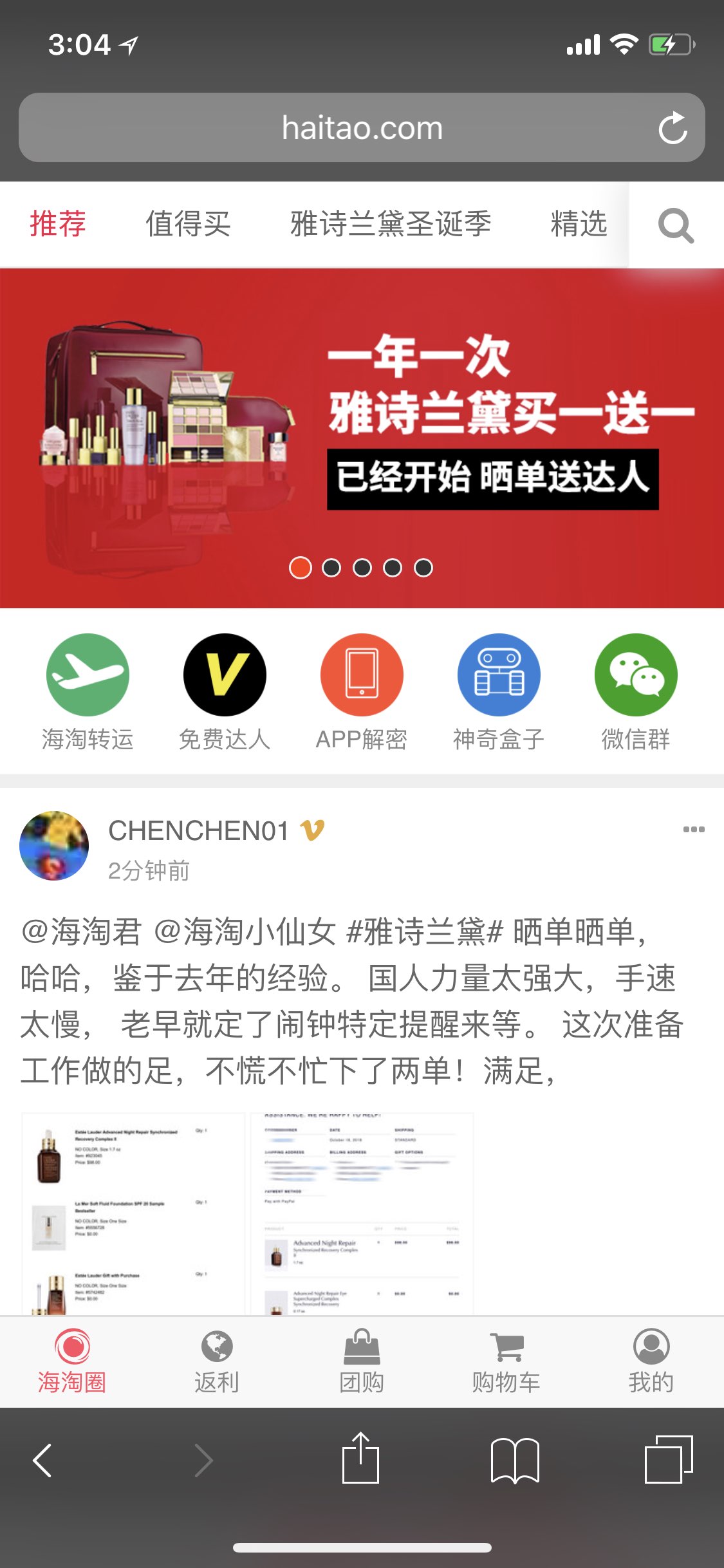Screen dimensions: 724x1568
Task: Open the search magnifier icon
Action: (x=676, y=225)
